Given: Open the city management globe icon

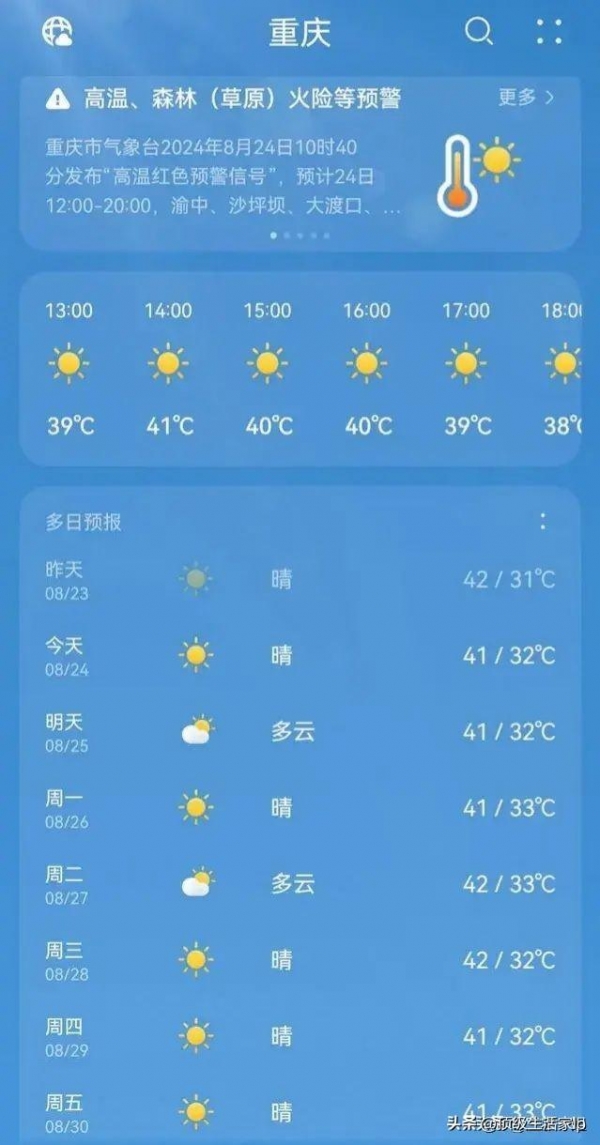Looking at the screenshot, I should [x=57, y=32].
